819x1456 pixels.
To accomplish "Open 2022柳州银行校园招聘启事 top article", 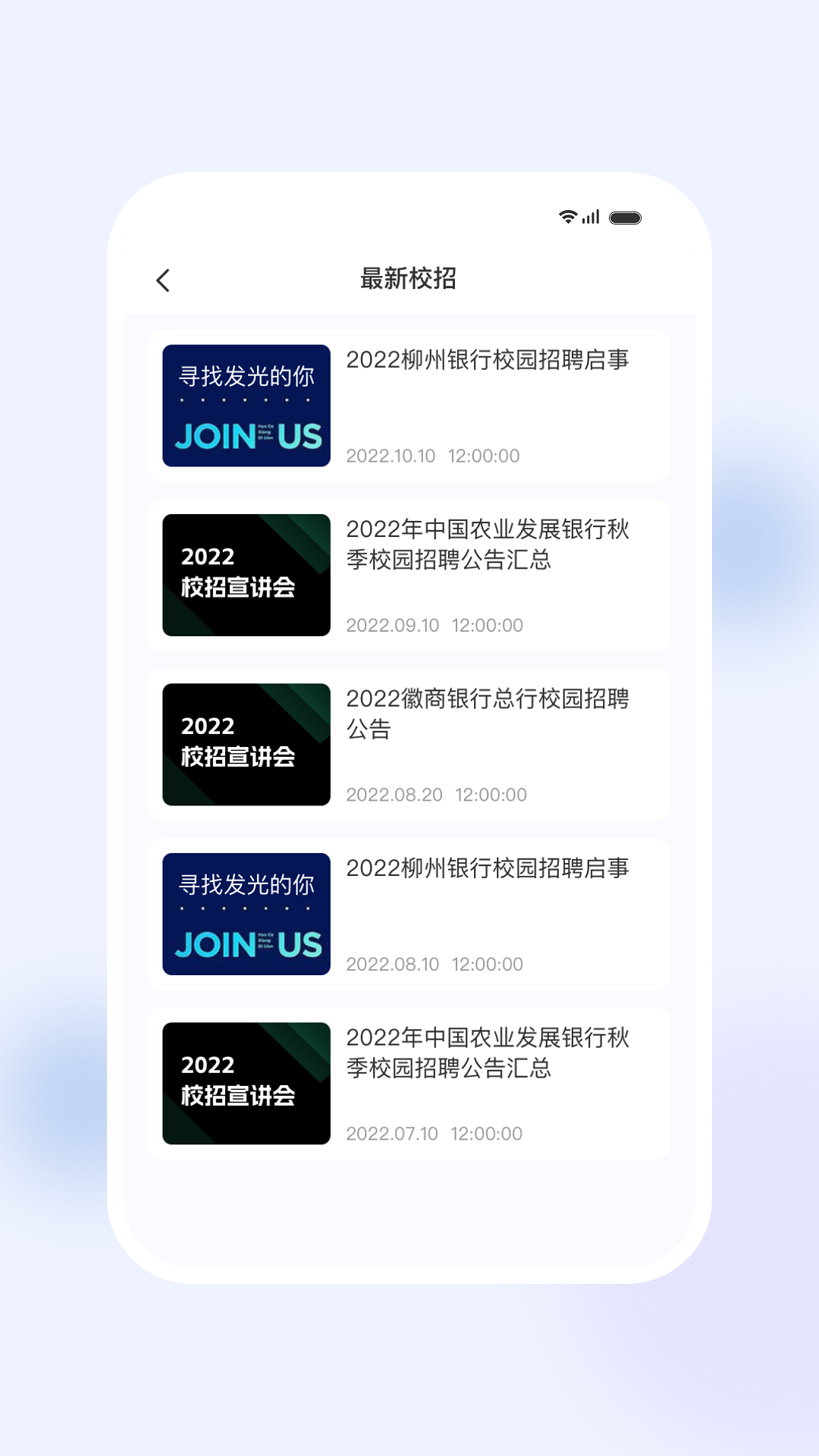I will tap(489, 360).
